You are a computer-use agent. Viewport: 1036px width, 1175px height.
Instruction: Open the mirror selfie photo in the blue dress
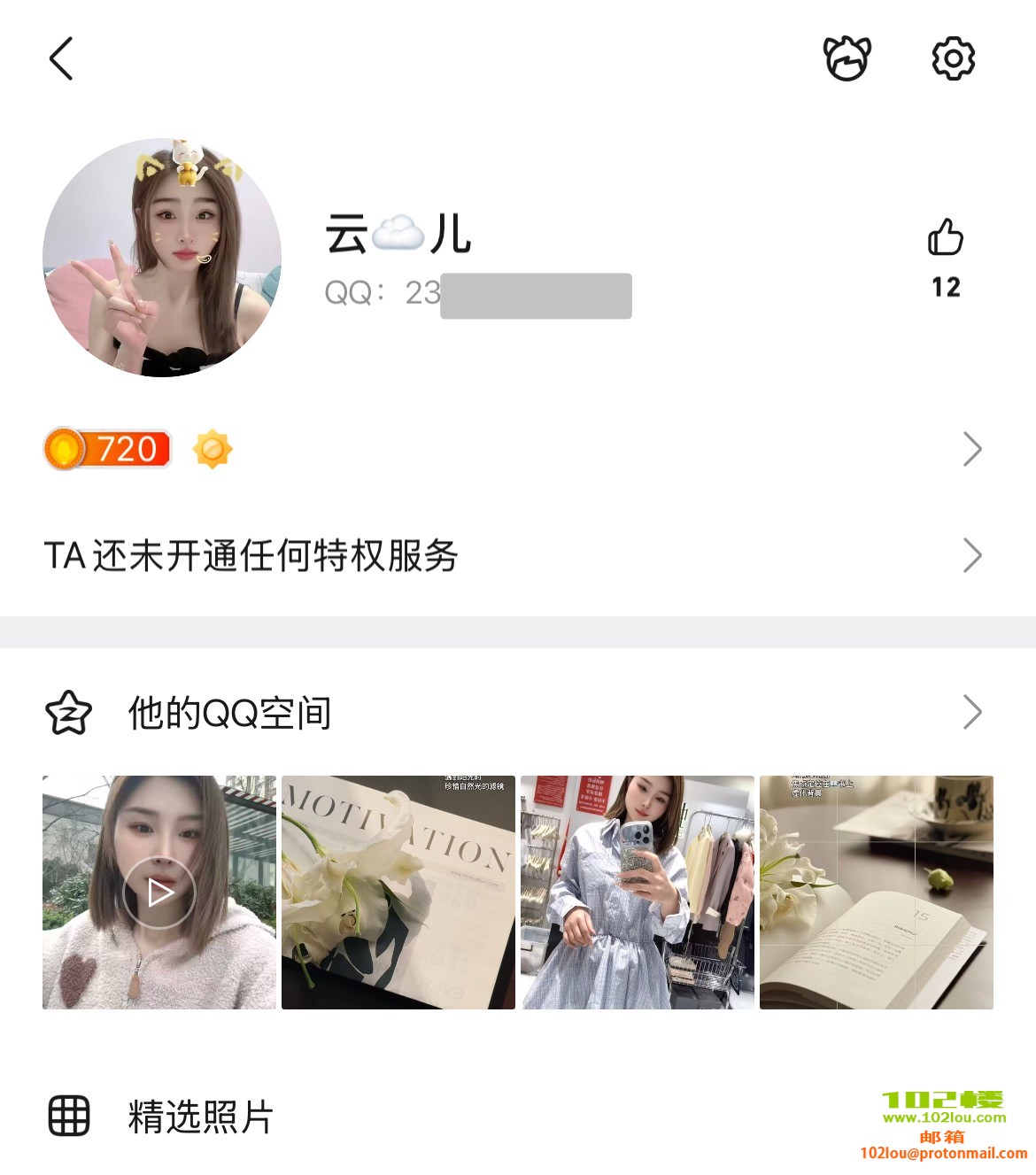(638, 893)
